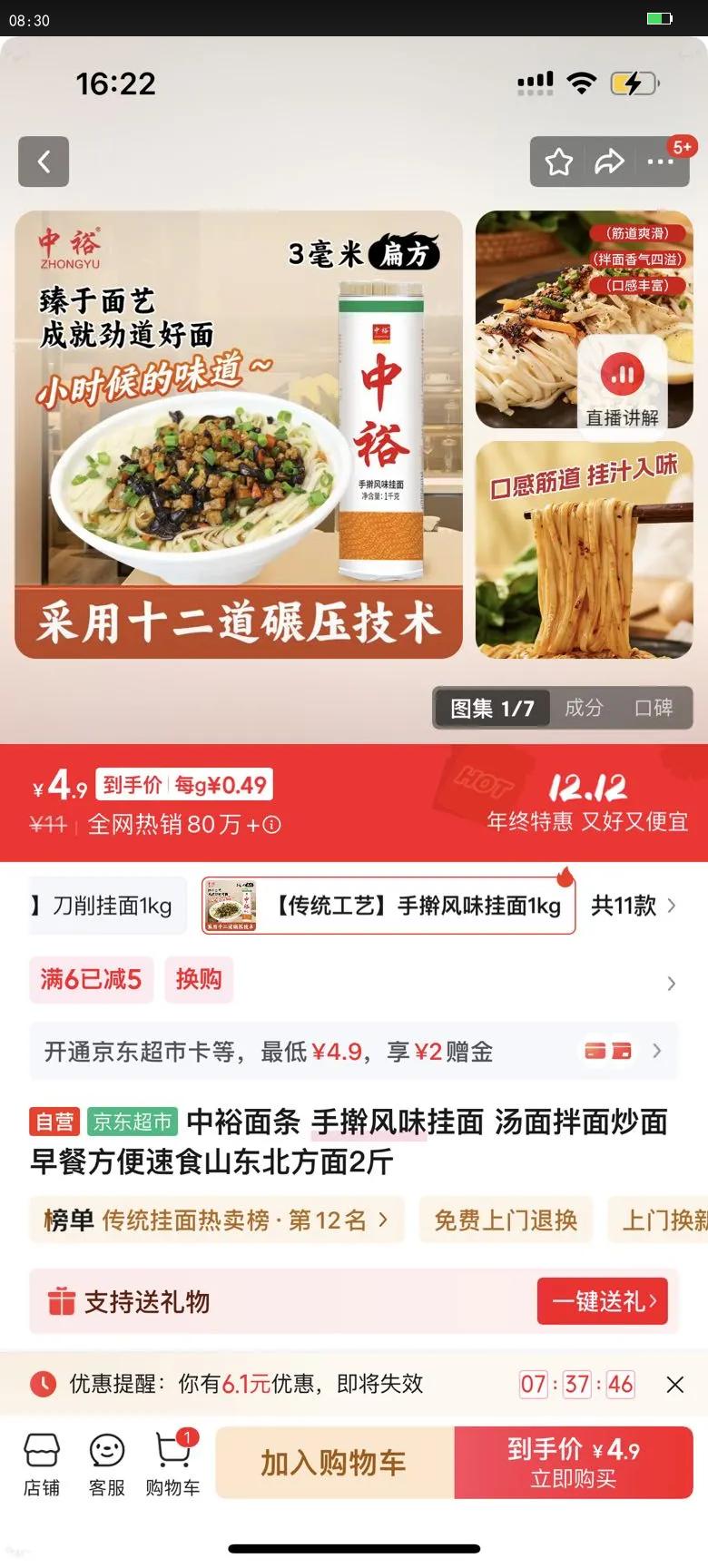Viewport: 708px width, 1568px height.
Task: View all 共11款 variants
Action: pyautogui.click(x=633, y=906)
